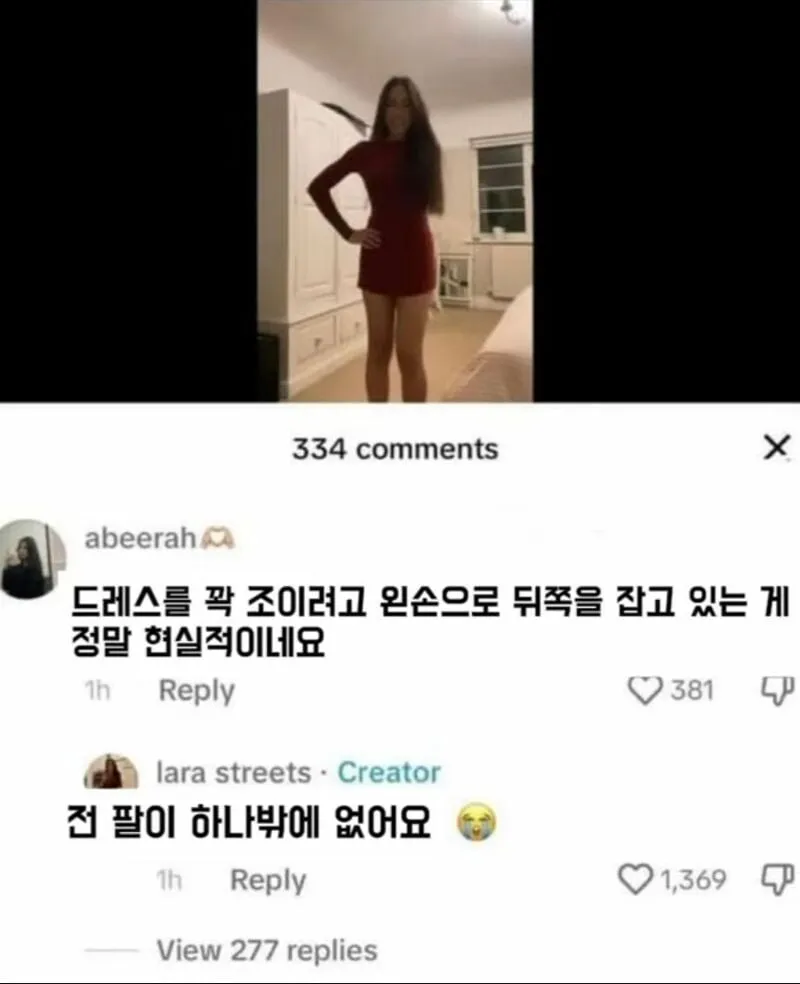The image size is (800, 984).
Task: Like abeerah's comment with 381 likes
Action: (644, 690)
